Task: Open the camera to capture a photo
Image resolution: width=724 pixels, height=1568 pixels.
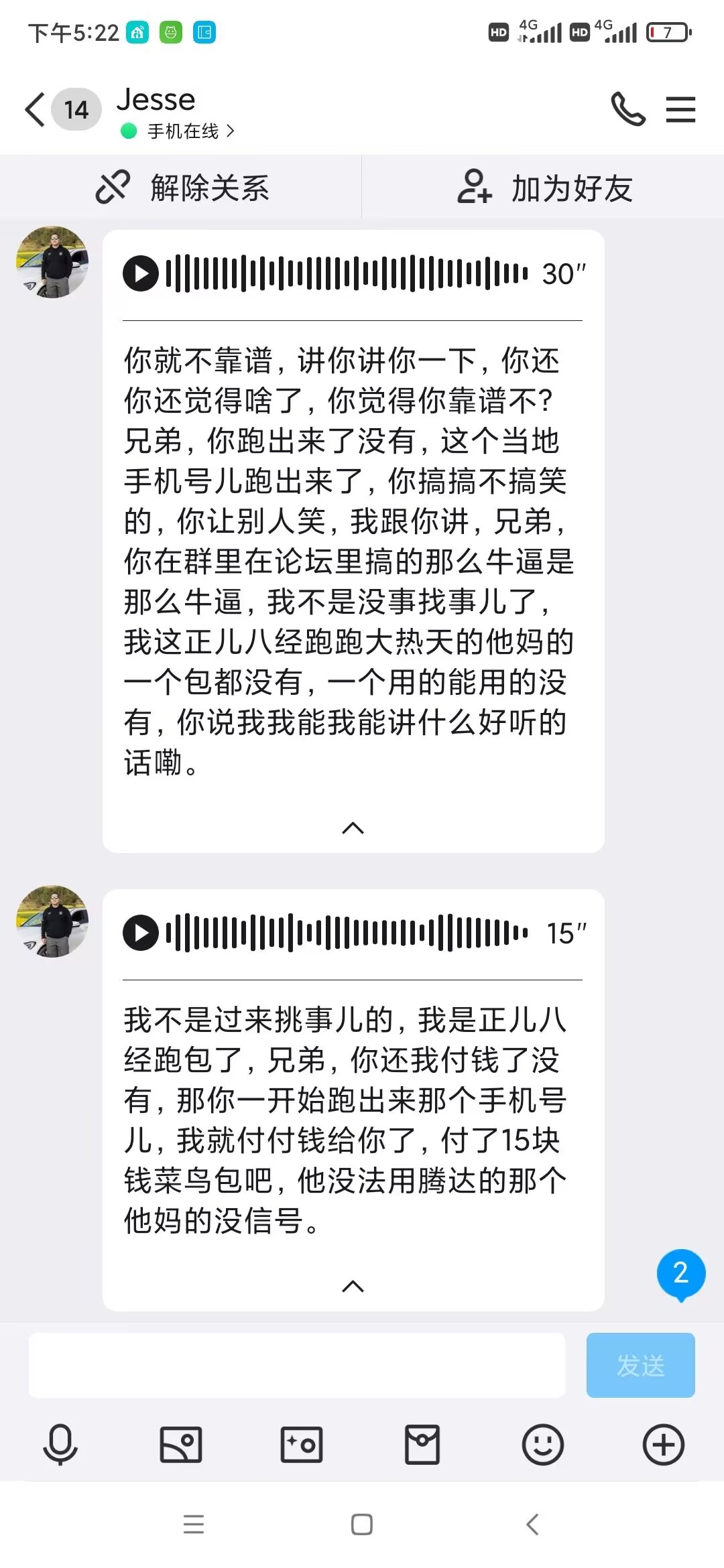Action: [302, 1444]
